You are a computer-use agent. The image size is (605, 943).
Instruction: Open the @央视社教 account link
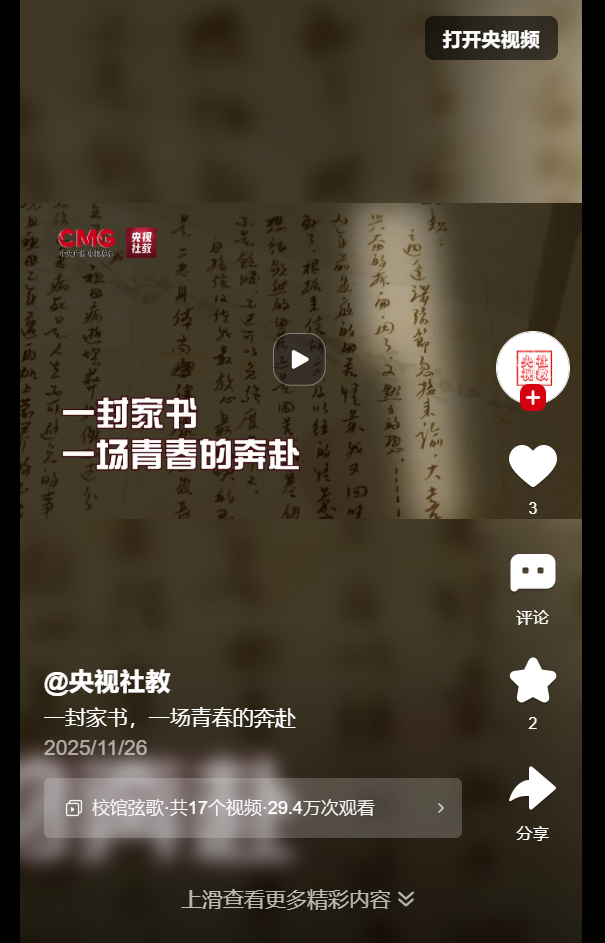[107, 682]
